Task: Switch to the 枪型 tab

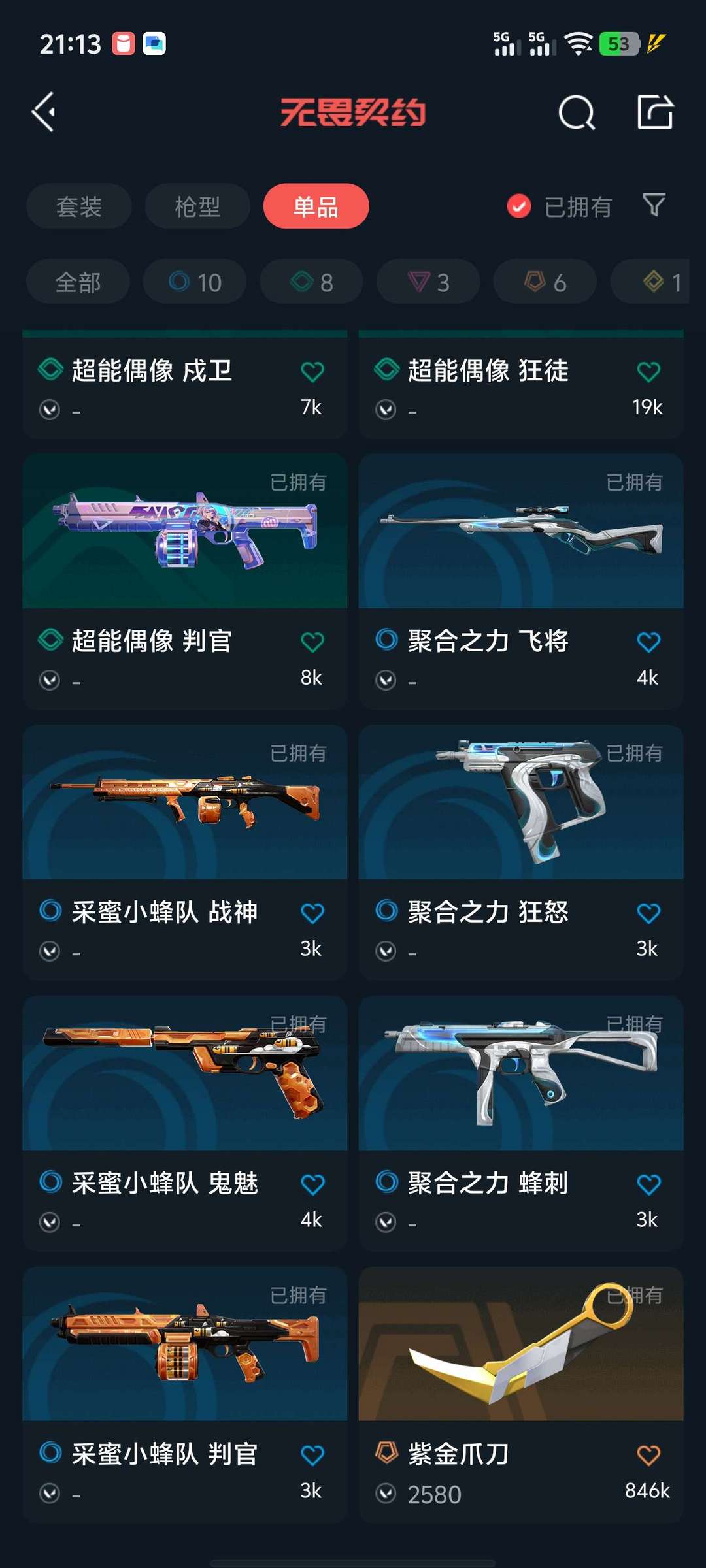Action: tap(197, 206)
